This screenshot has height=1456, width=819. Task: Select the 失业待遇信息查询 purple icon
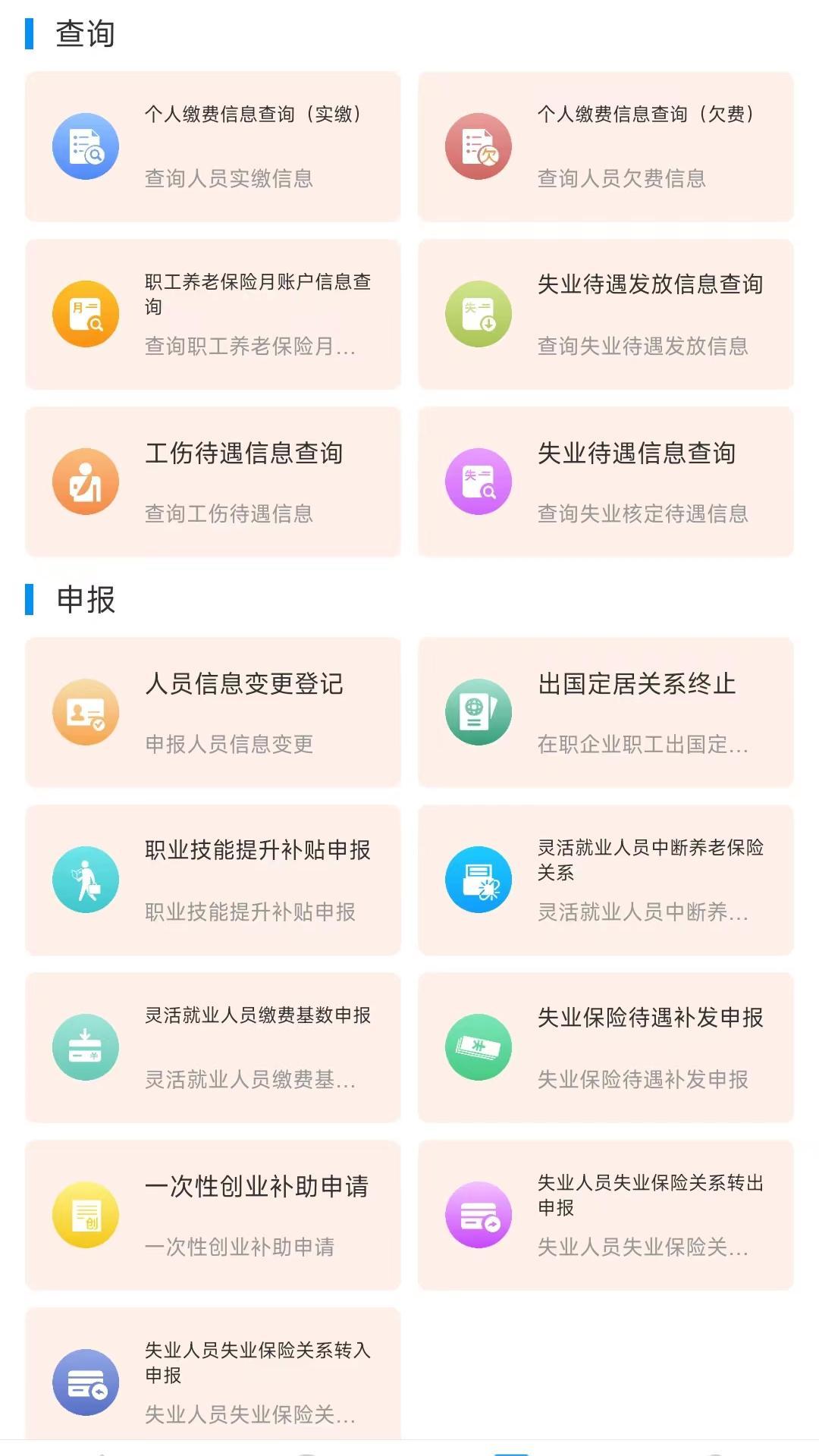[x=479, y=481]
